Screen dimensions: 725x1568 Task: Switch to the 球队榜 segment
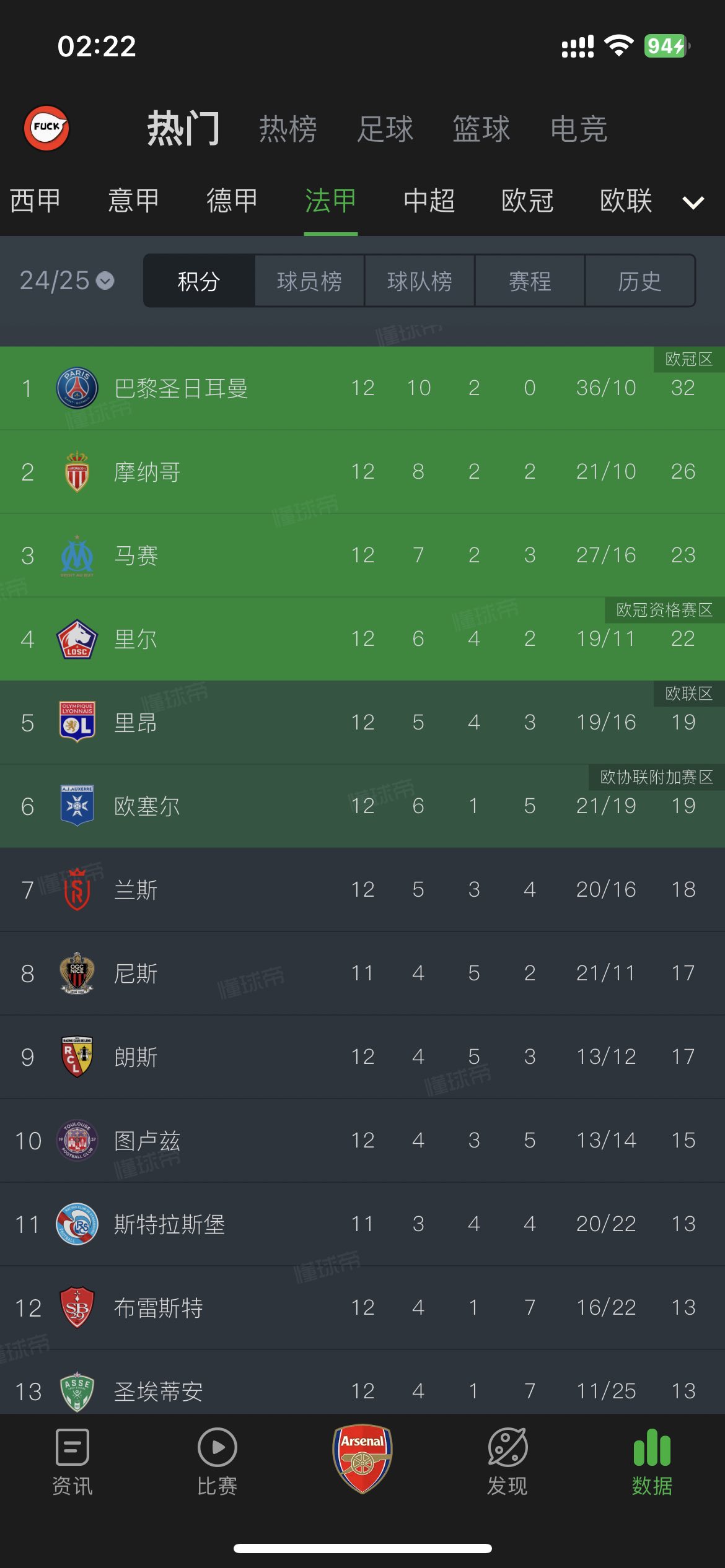click(420, 281)
